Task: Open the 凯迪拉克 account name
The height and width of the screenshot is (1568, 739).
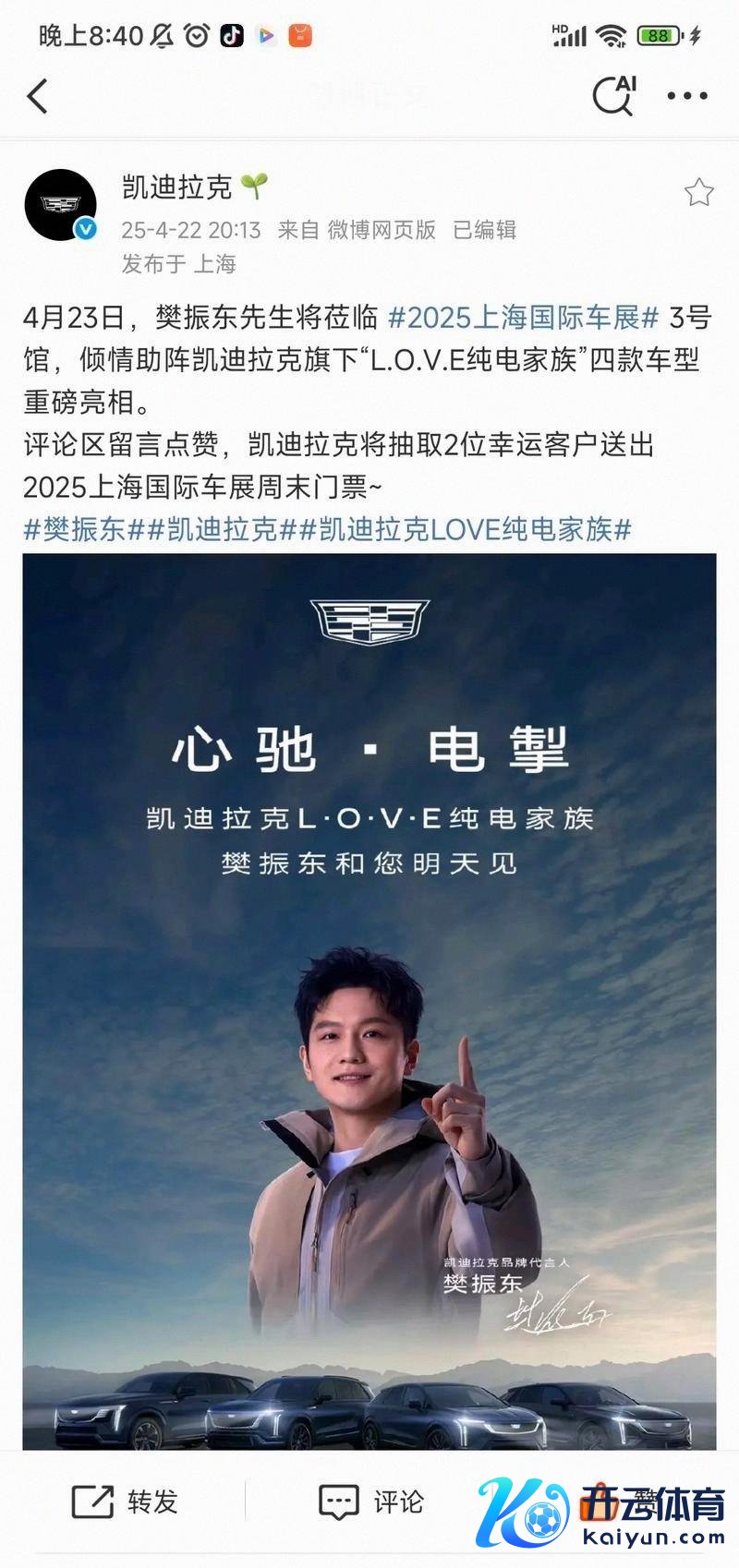Action: (x=176, y=187)
